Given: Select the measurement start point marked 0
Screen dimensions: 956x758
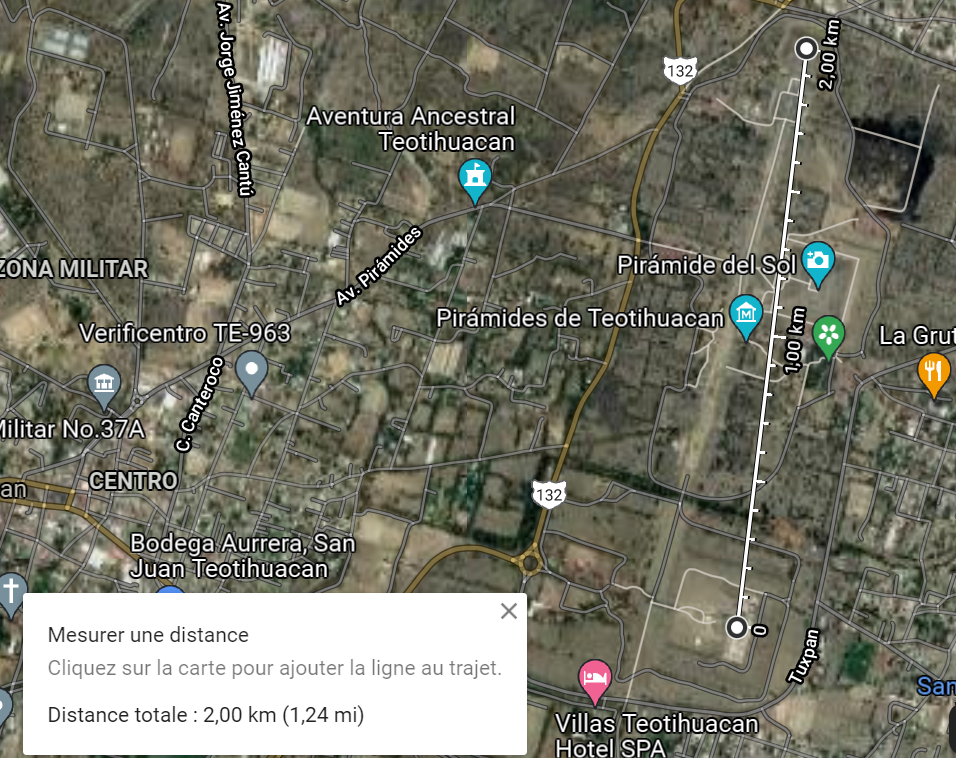Looking at the screenshot, I should [737, 627].
